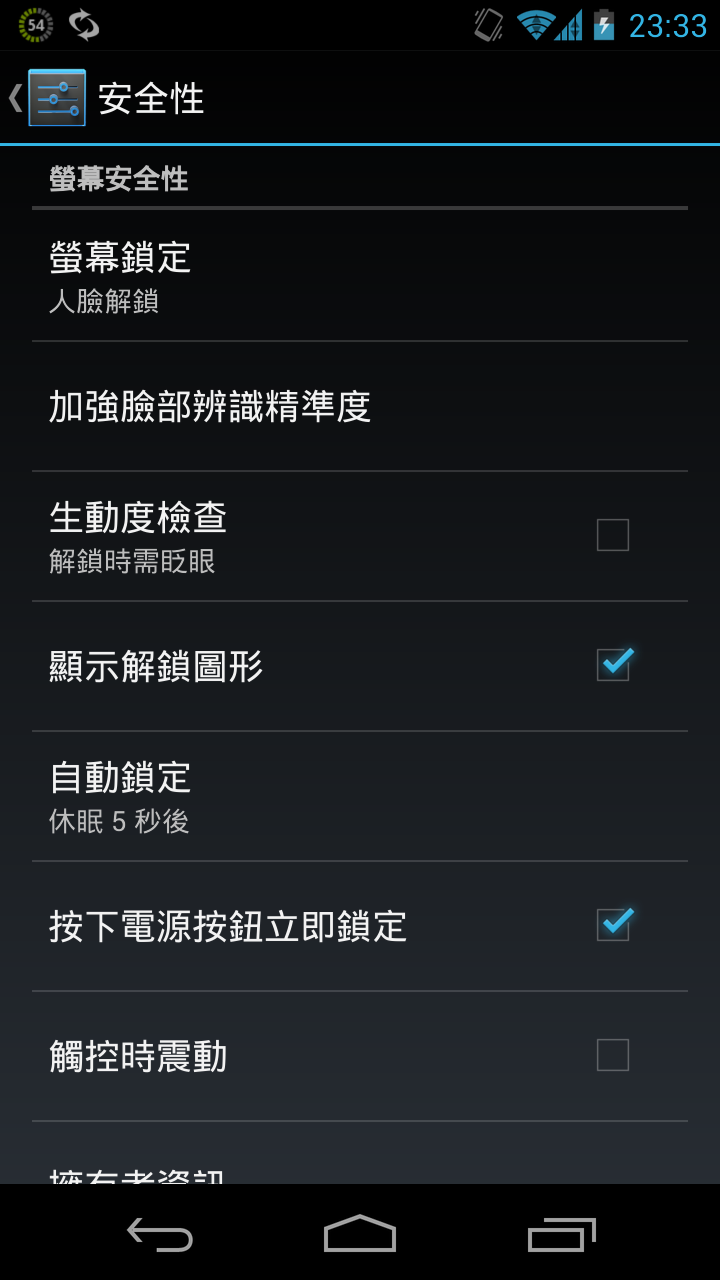Screen dimensions: 720x1280
Task: Uncheck 顯示解鎖圖形
Action: click(x=612, y=665)
